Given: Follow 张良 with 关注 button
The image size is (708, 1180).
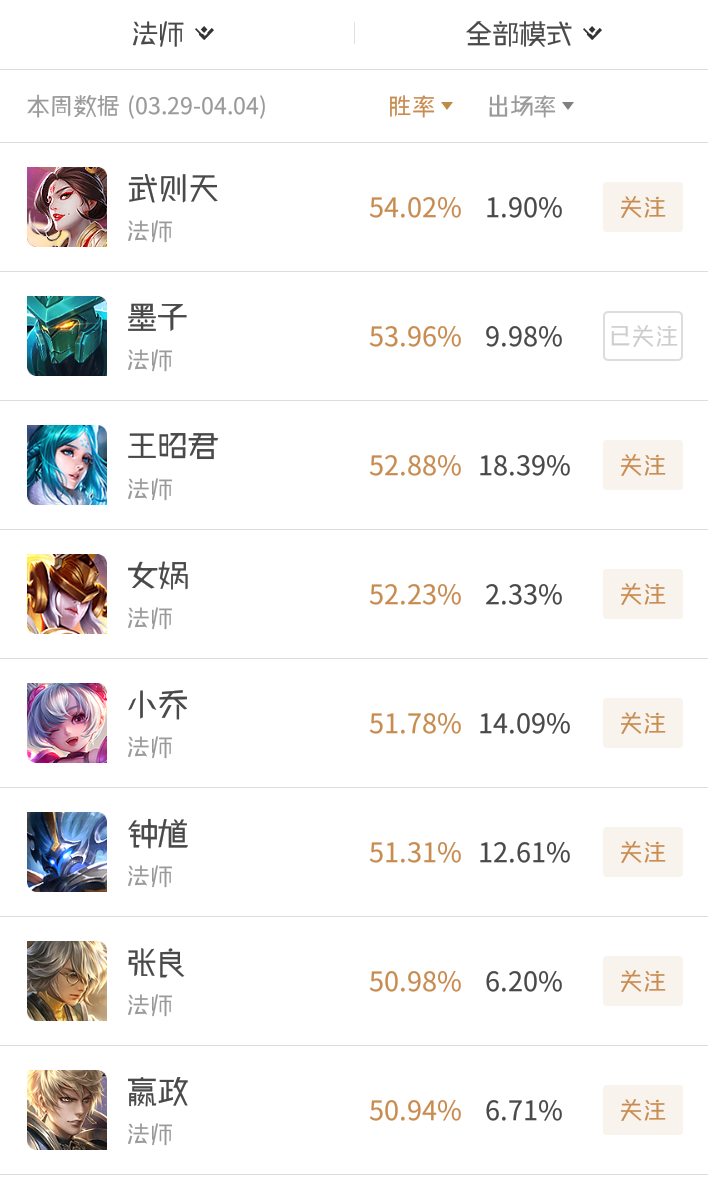Looking at the screenshot, I should (642, 981).
